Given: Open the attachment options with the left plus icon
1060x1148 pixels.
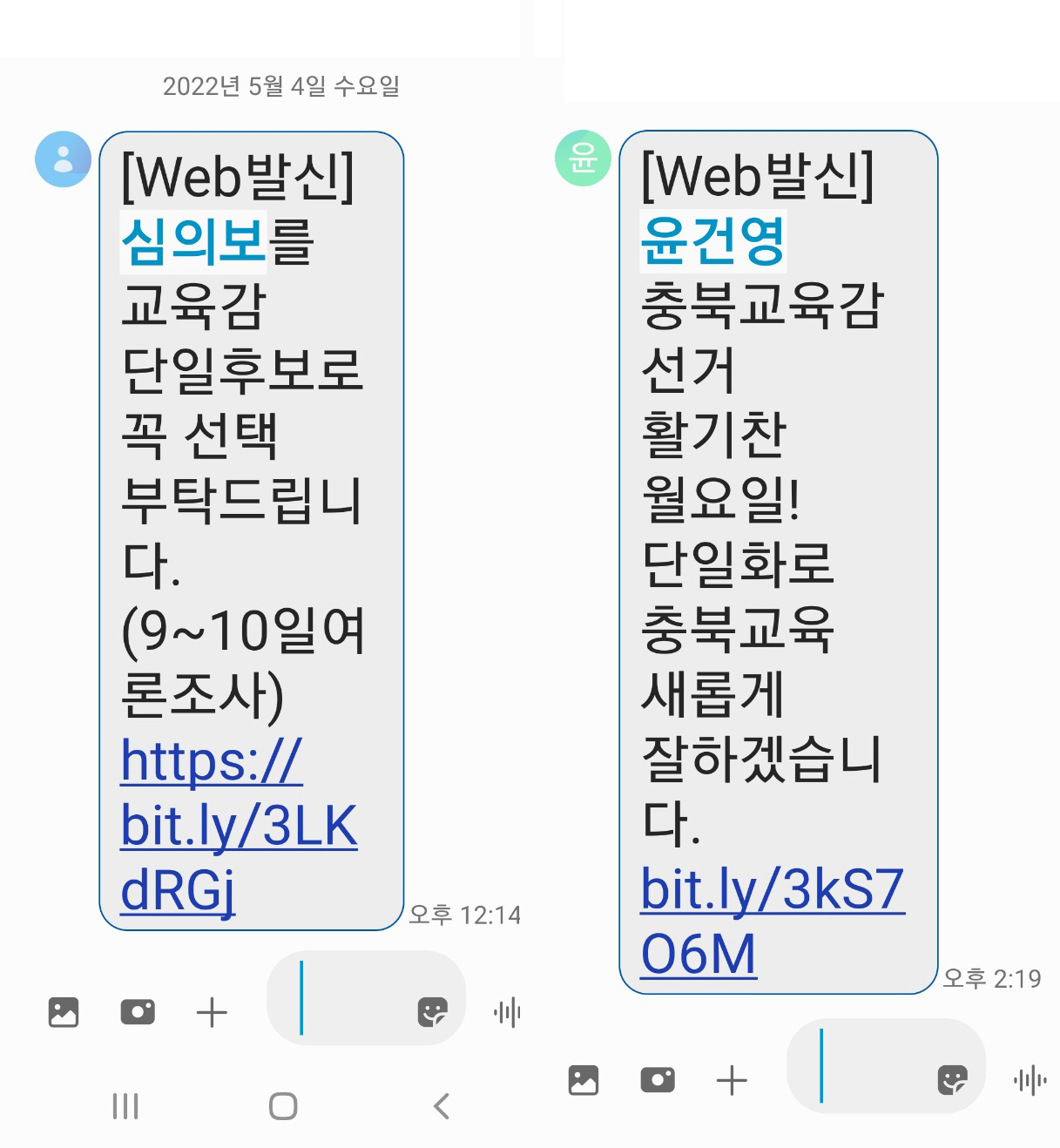Looking at the screenshot, I should pos(213,1012).
